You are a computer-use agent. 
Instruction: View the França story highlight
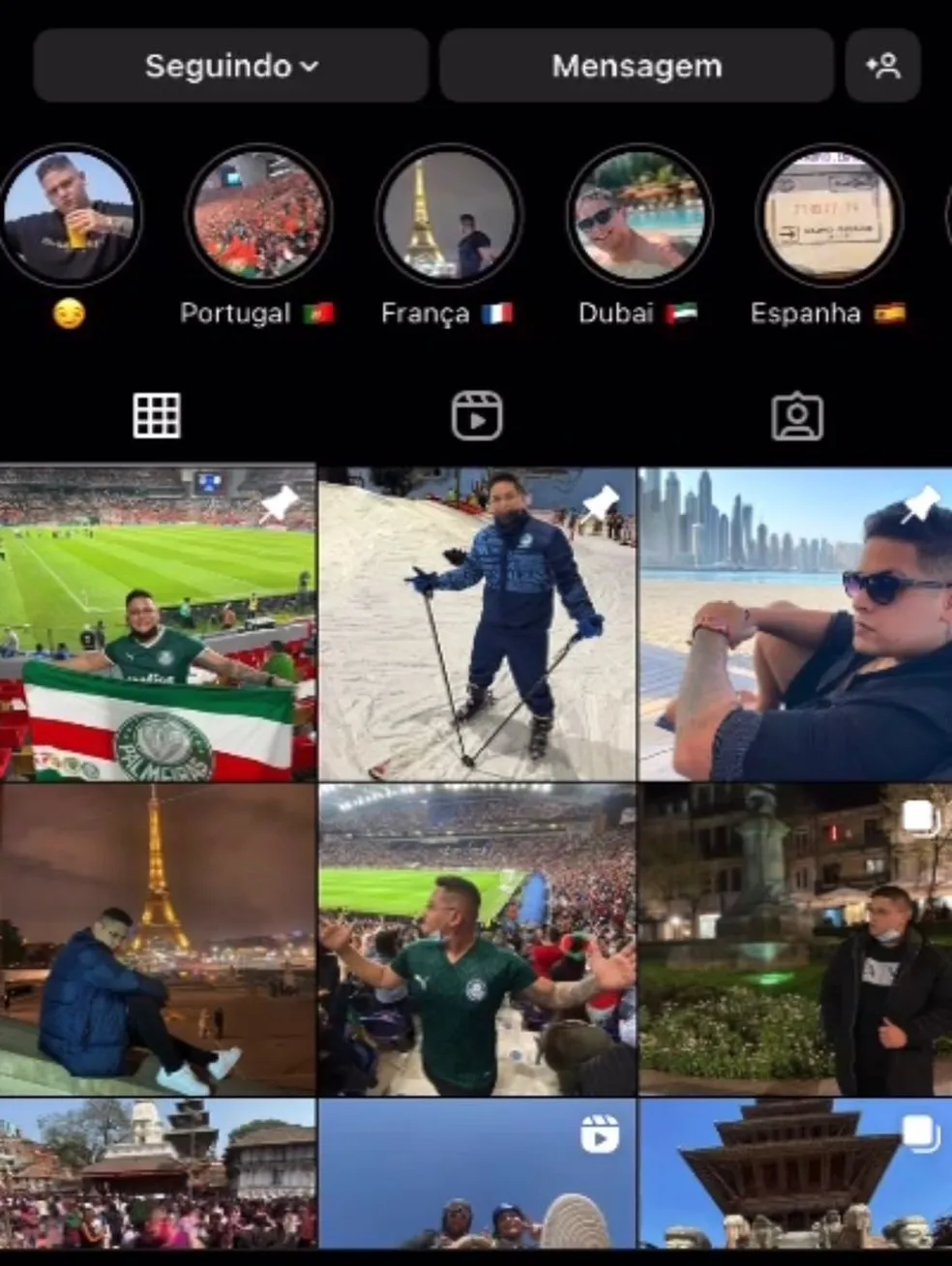coord(448,216)
